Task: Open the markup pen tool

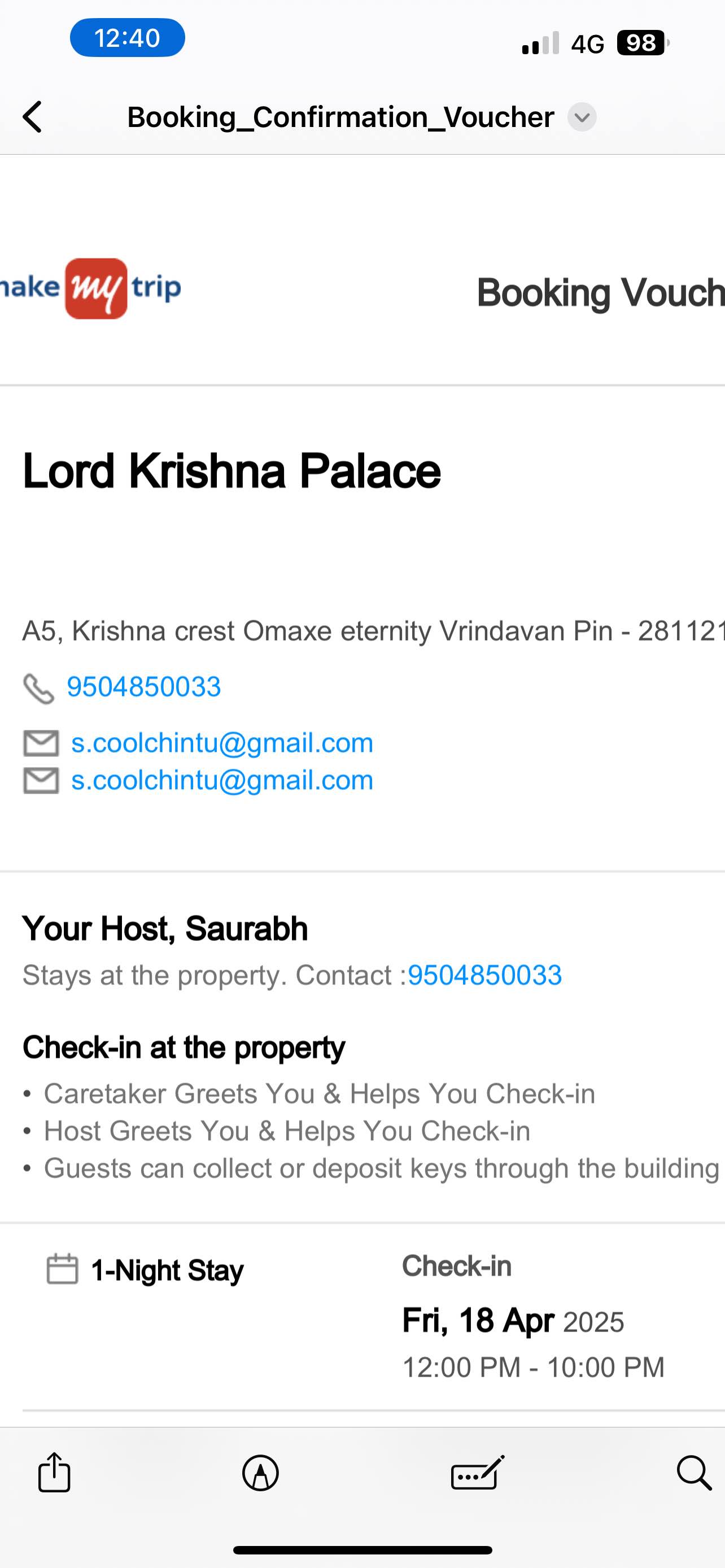Action: click(260, 1473)
